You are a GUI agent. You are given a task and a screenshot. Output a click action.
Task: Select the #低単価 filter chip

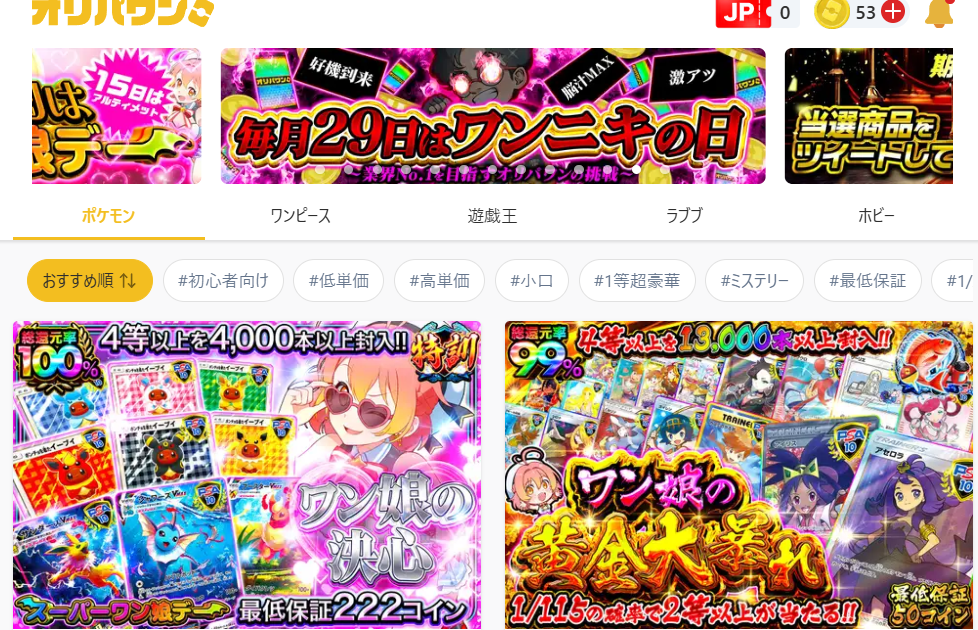(338, 281)
